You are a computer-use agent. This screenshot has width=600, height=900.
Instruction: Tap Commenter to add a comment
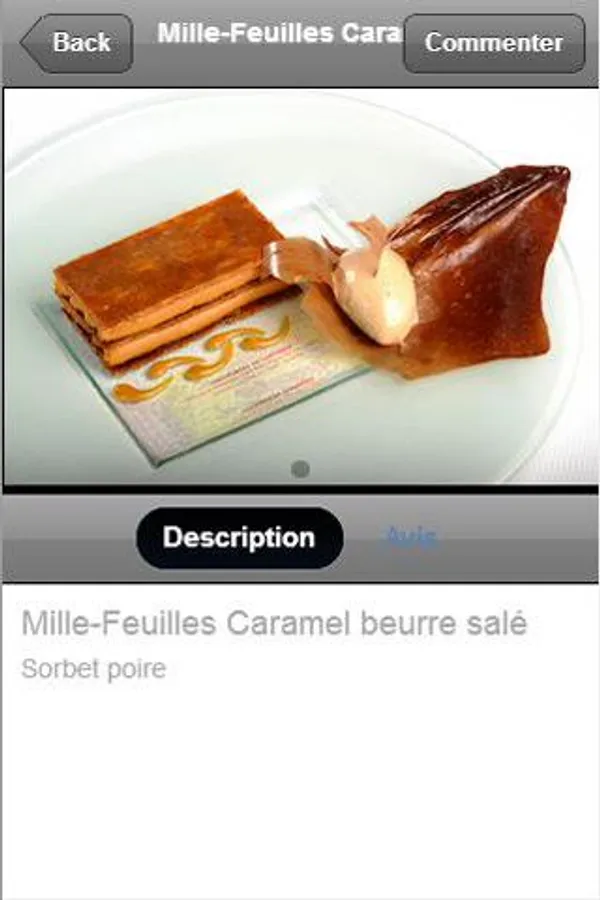[494, 43]
